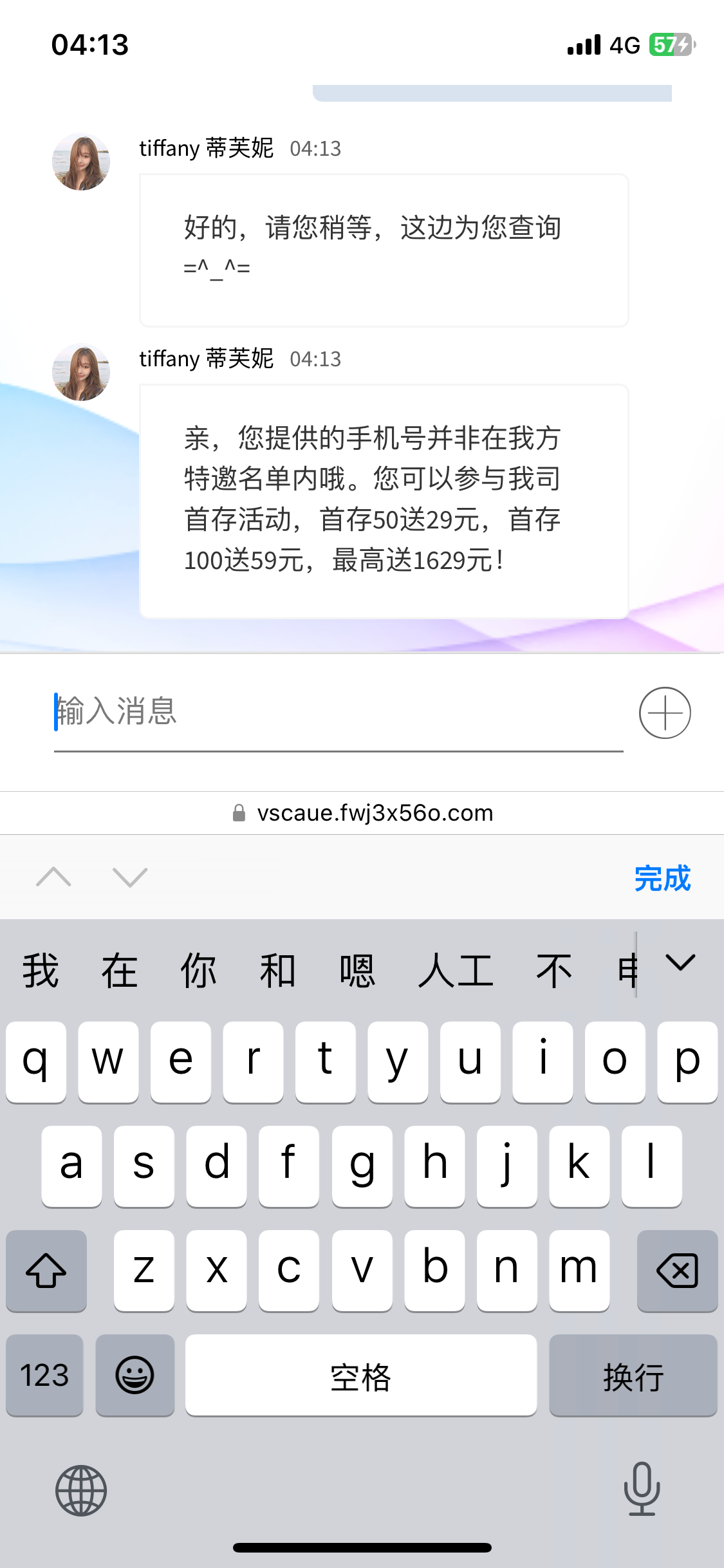Switch input language with globe key
This screenshot has height=1568, width=724.
click(x=81, y=1490)
